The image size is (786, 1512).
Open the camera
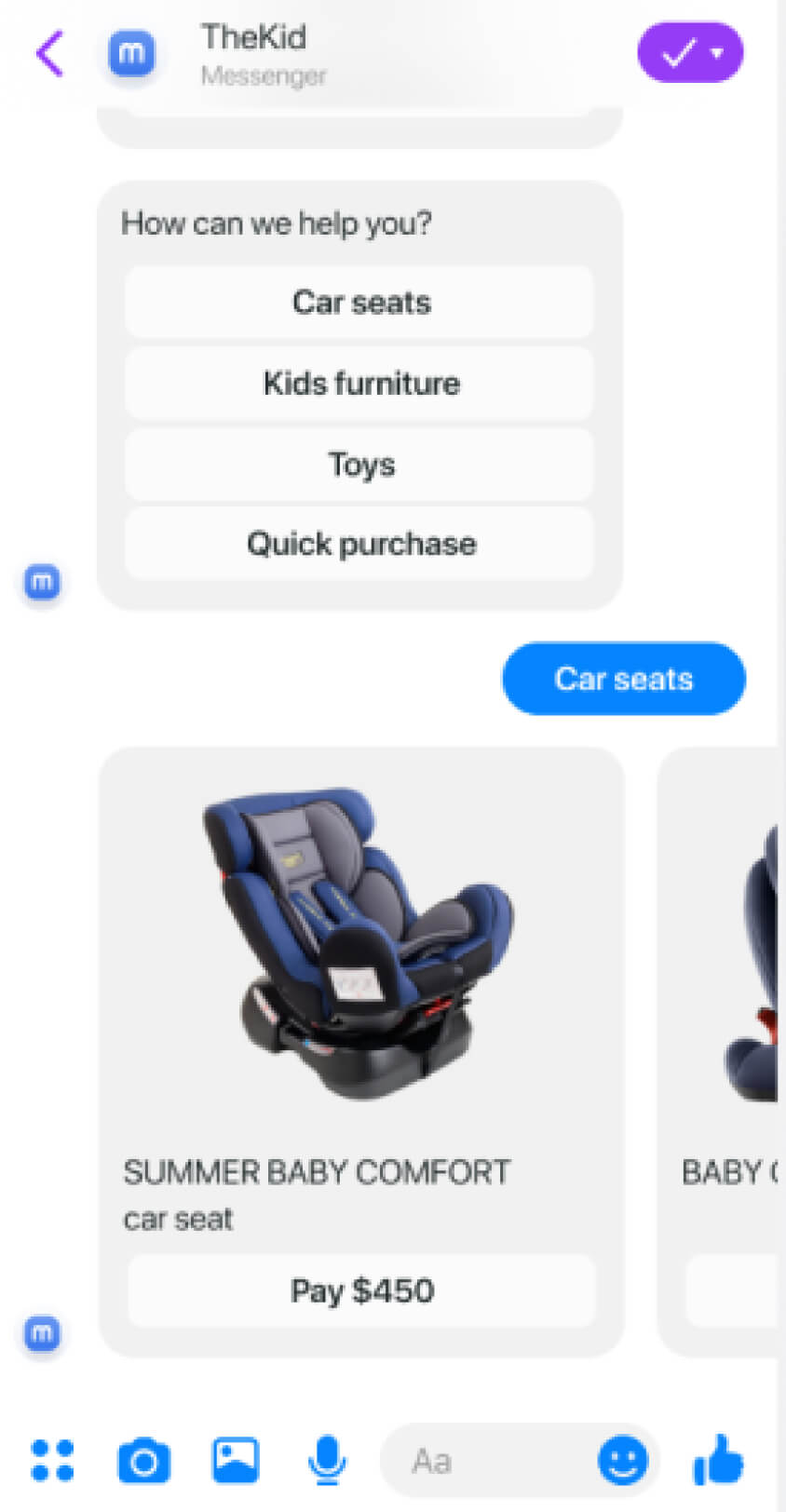[x=144, y=1461]
